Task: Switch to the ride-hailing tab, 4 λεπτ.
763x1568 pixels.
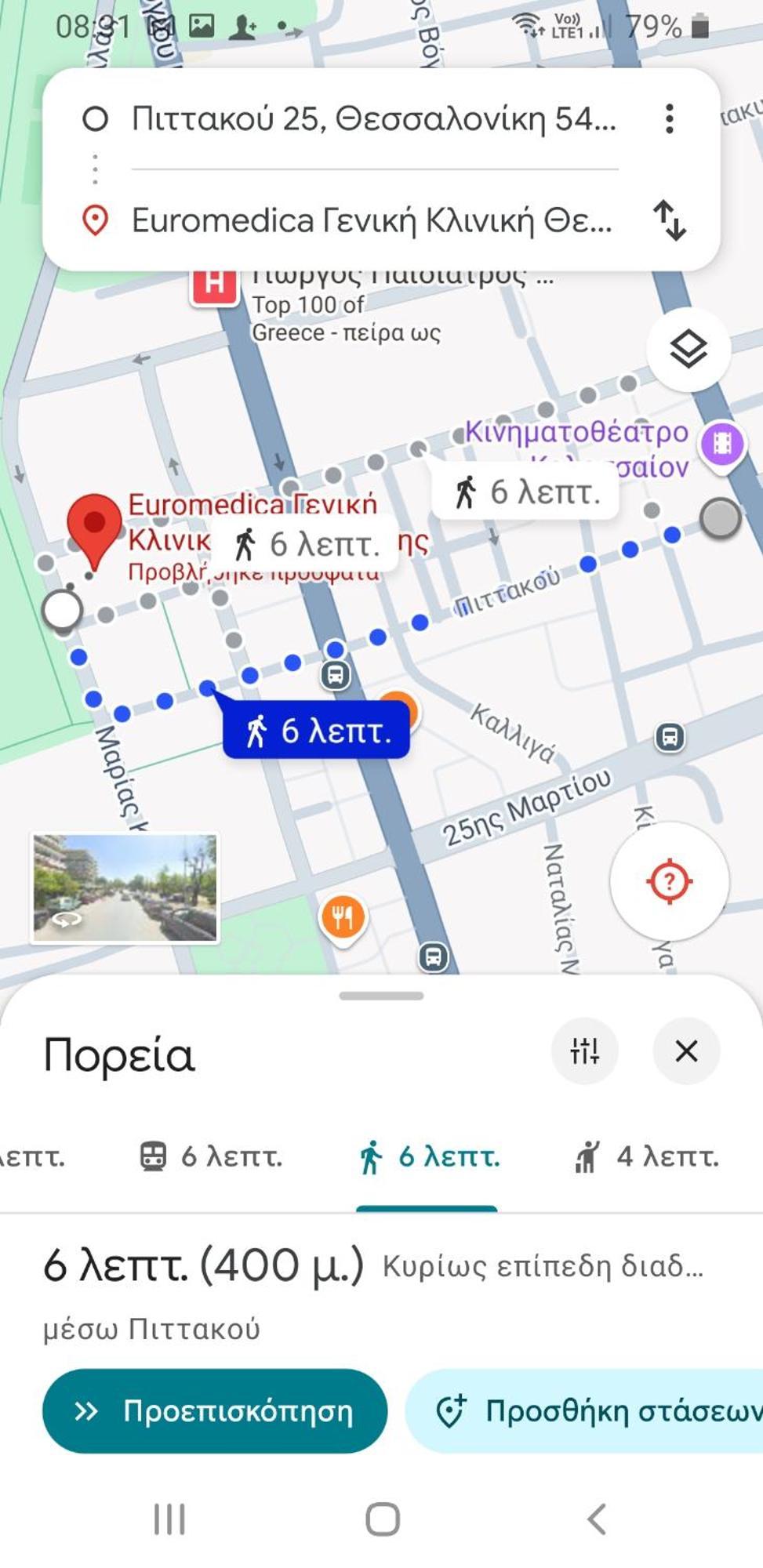Action: pyautogui.click(x=647, y=1156)
